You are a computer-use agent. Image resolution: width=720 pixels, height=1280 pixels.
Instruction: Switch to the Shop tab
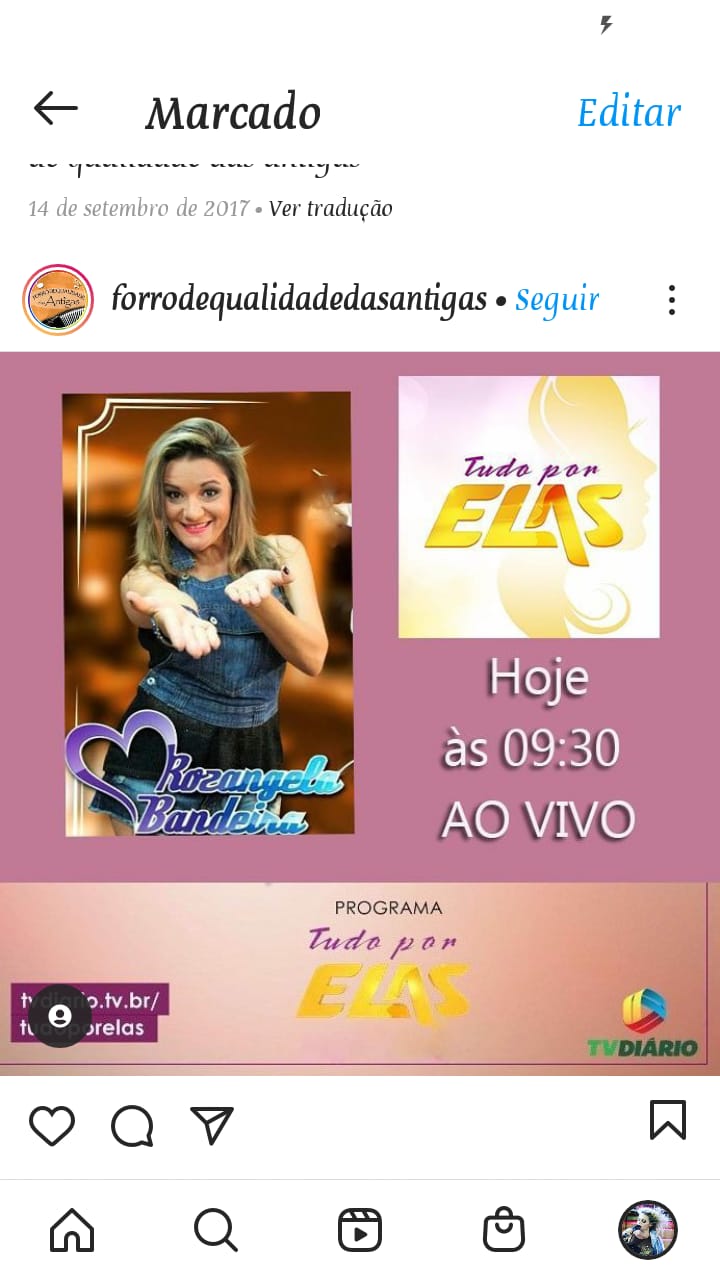[504, 1230]
